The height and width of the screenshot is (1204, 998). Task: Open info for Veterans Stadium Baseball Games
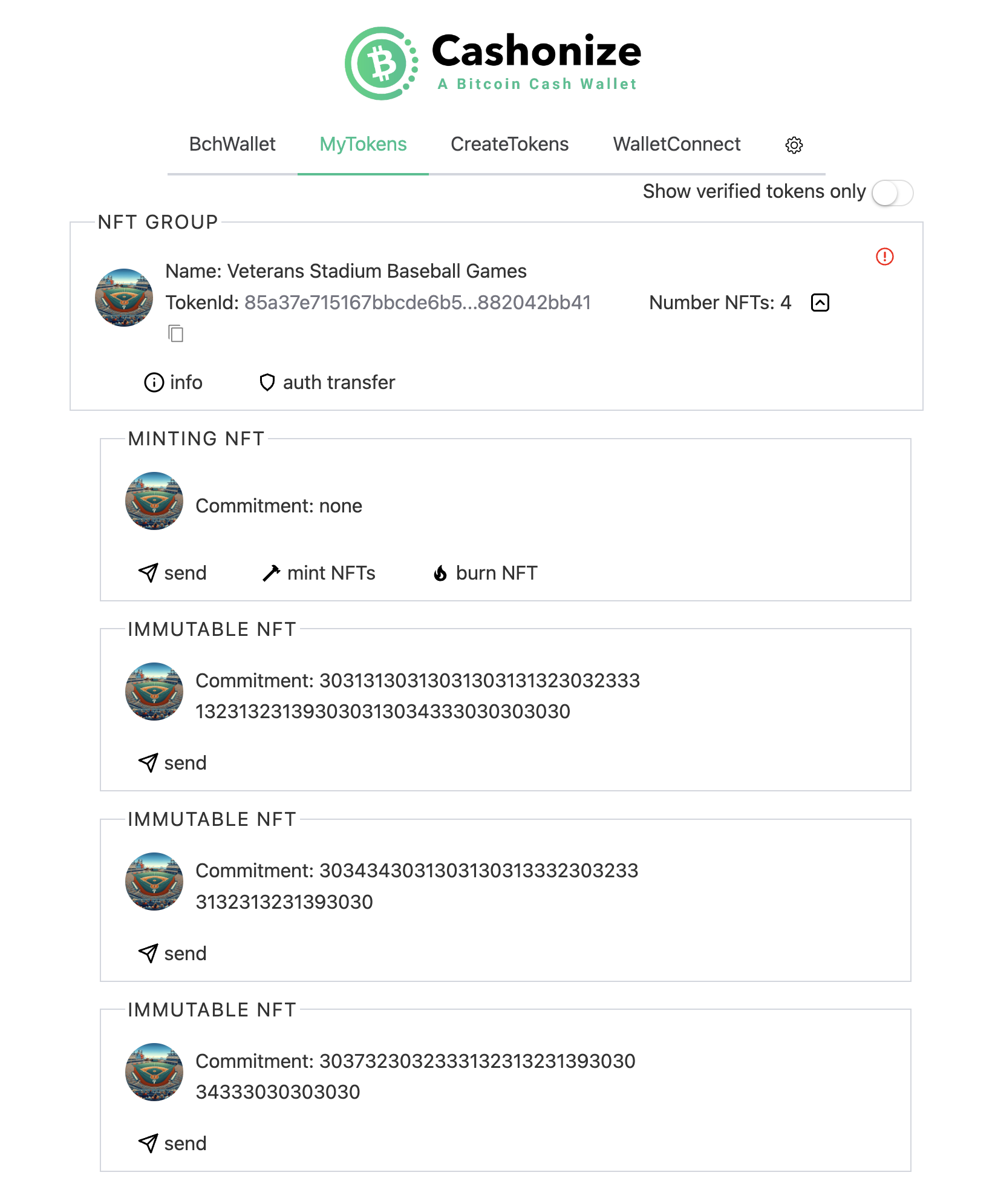(x=174, y=382)
